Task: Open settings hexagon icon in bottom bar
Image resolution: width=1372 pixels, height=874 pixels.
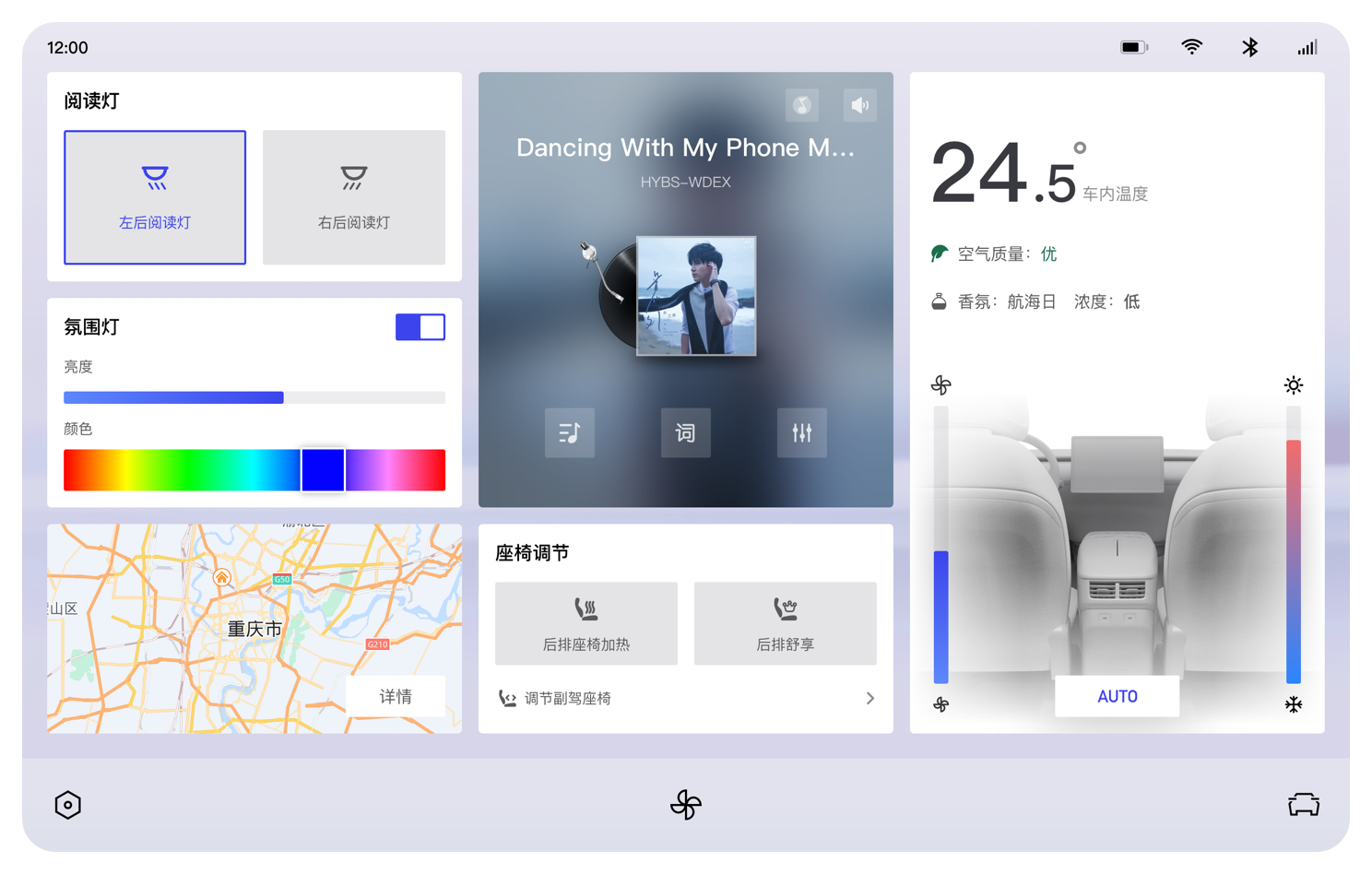Action: (x=68, y=805)
